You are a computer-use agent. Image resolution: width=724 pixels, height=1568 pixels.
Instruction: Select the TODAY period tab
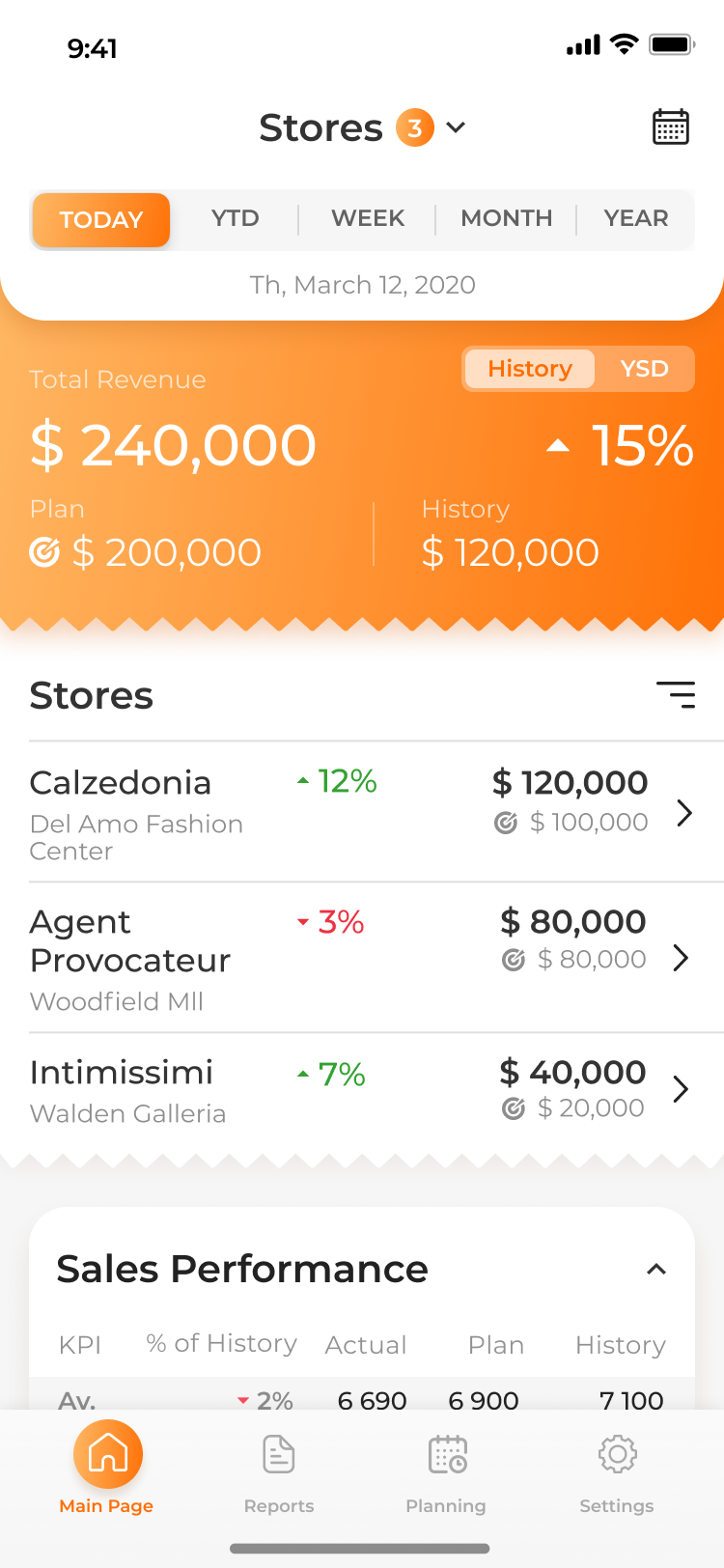click(101, 220)
